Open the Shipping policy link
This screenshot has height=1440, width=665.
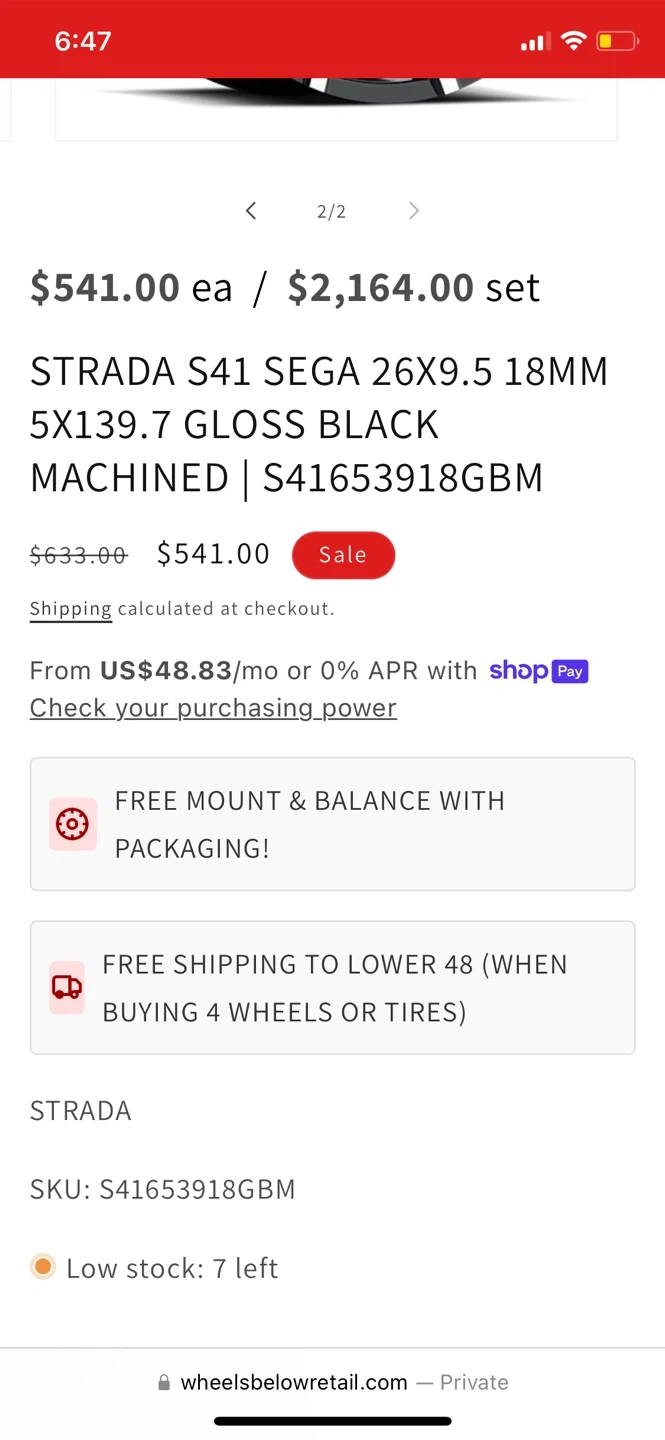coord(71,609)
